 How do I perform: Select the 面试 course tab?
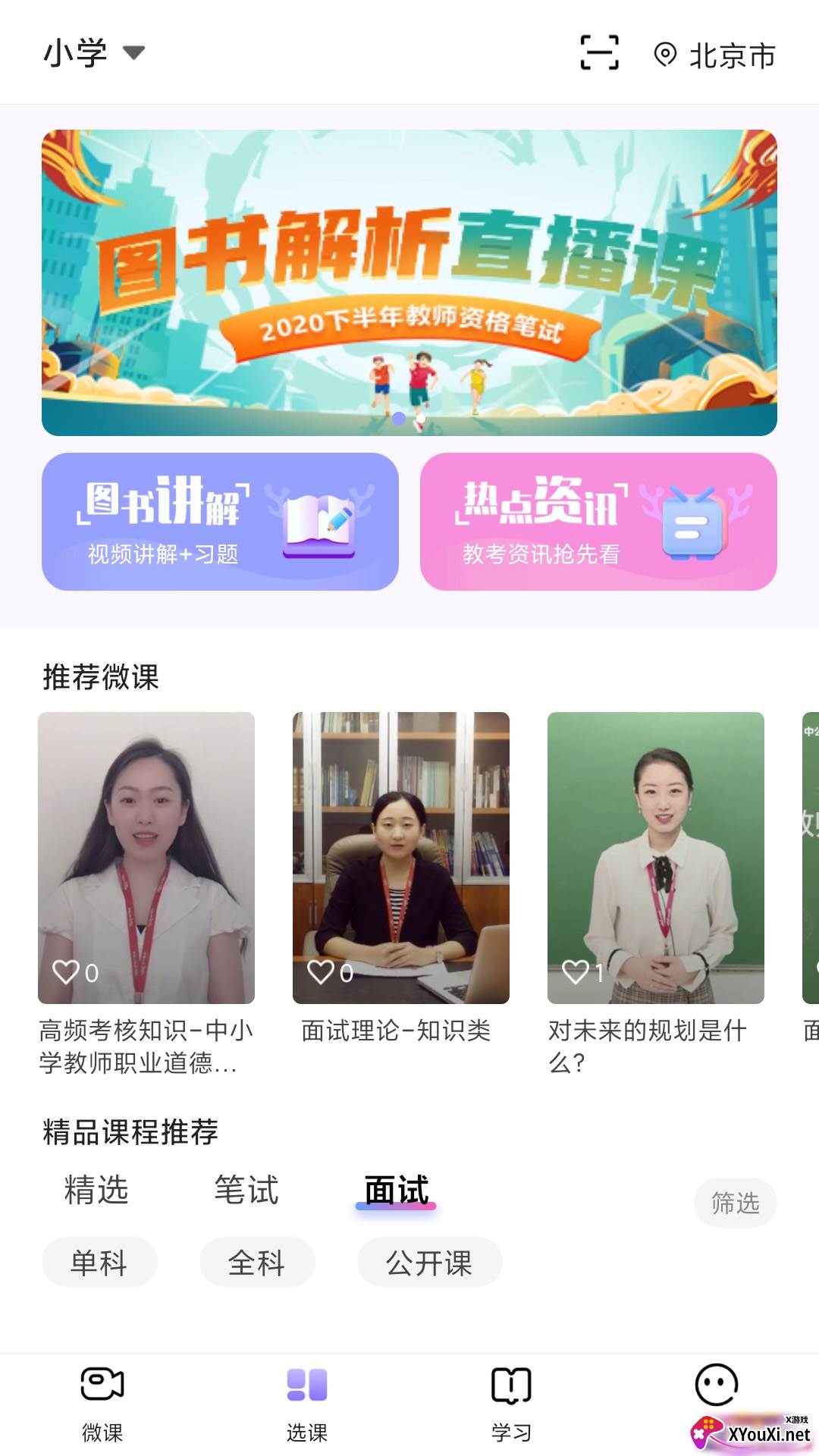point(396,1190)
